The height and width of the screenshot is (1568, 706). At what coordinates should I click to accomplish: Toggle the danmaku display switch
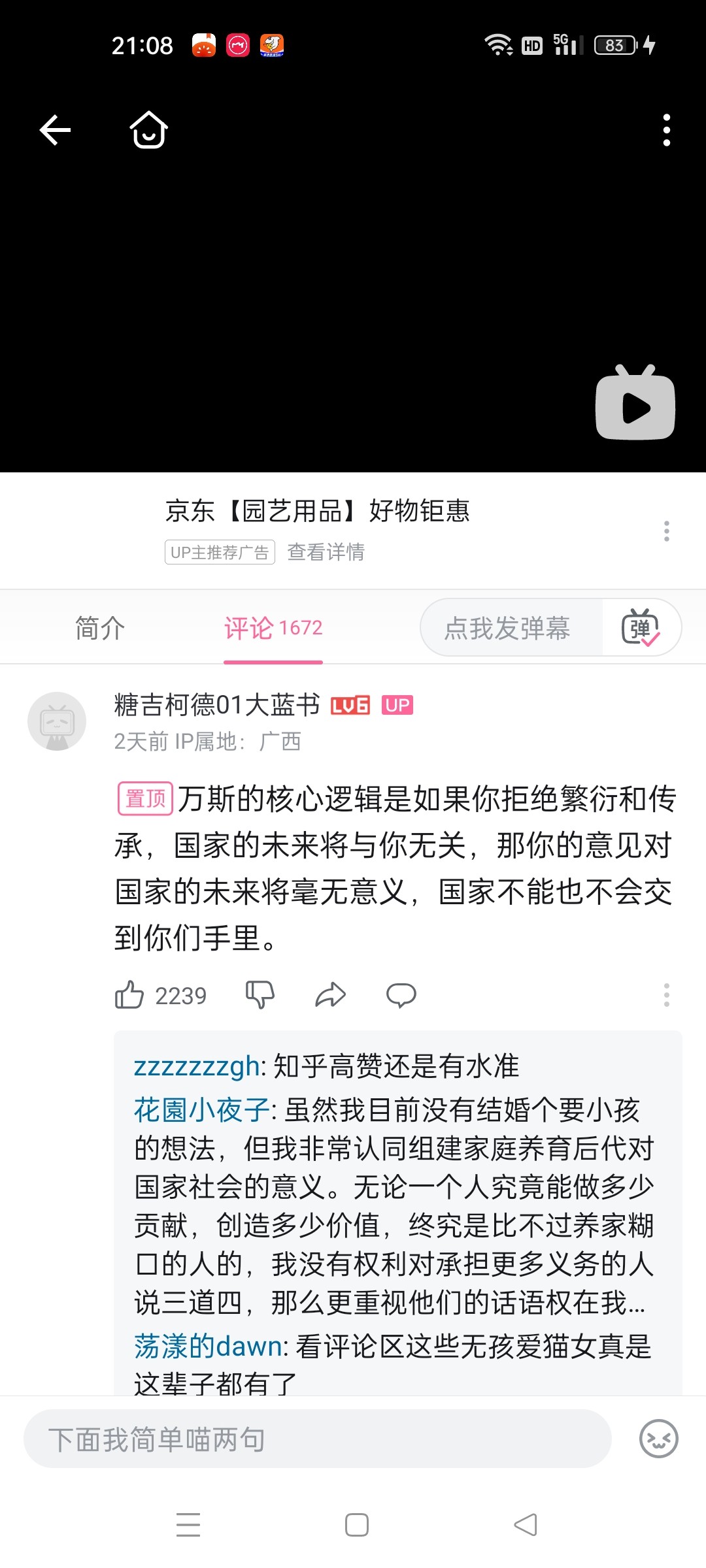tap(641, 628)
